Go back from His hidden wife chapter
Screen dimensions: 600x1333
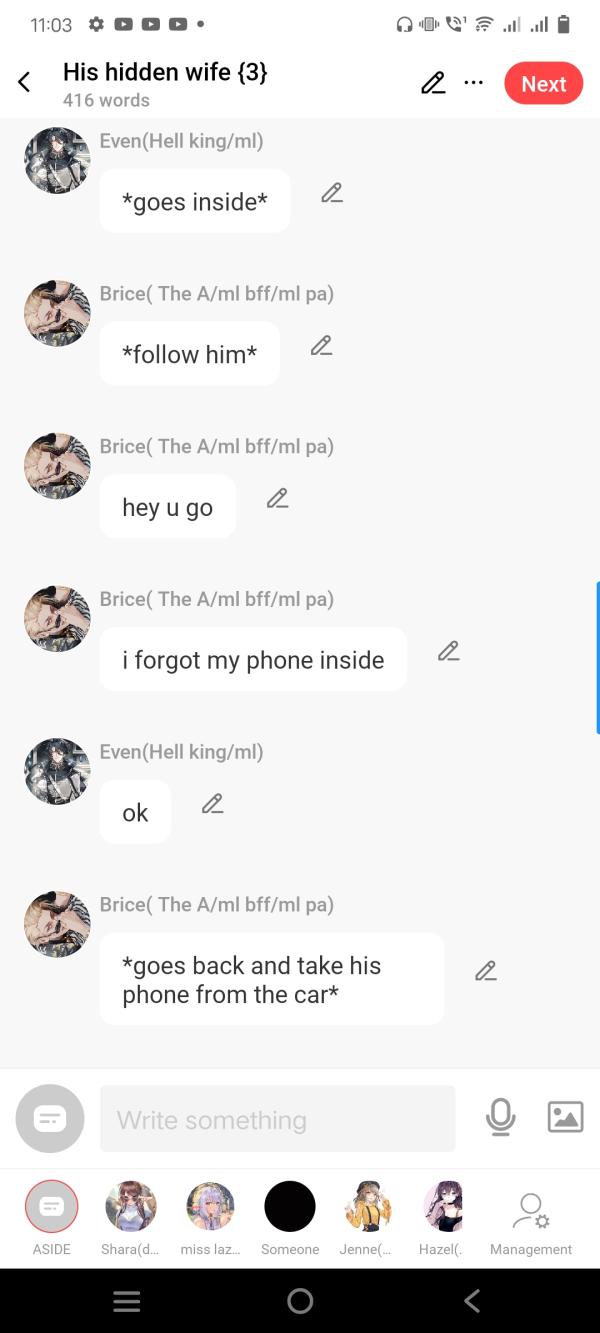coord(25,83)
